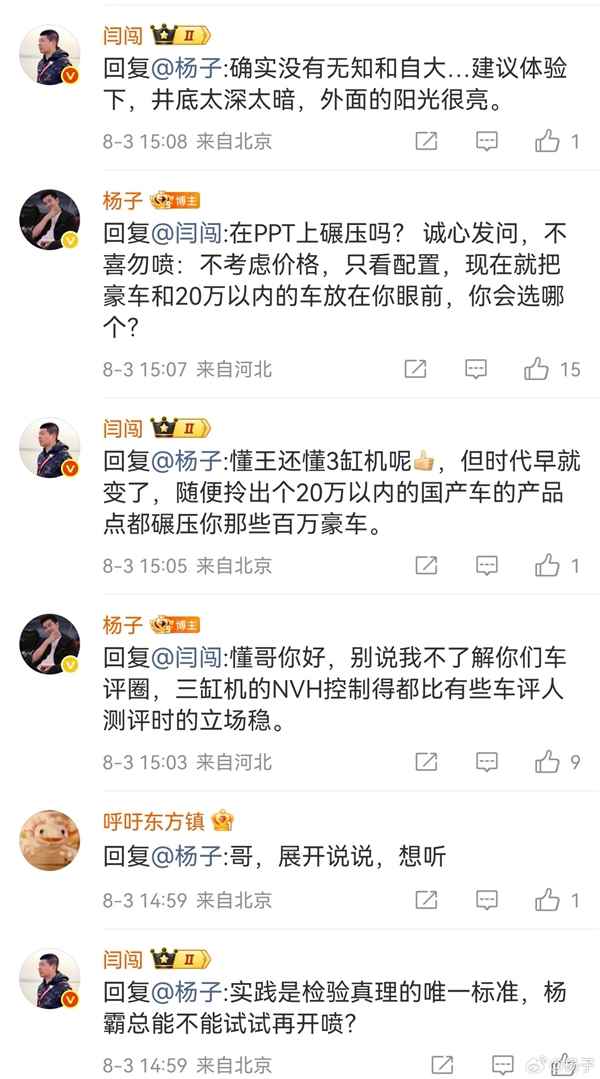Open reply icon on 闫闯's 15:05 comment

[486, 565]
